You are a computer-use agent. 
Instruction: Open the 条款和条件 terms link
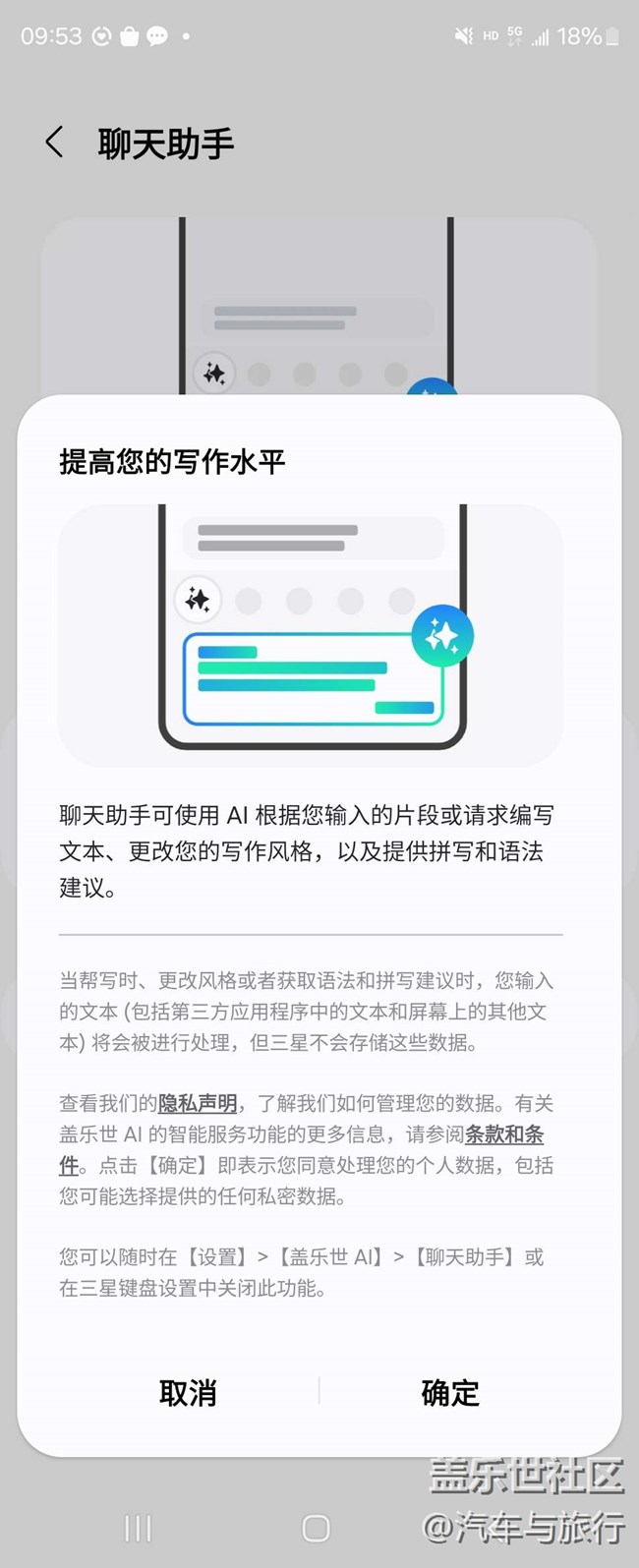tap(503, 1134)
